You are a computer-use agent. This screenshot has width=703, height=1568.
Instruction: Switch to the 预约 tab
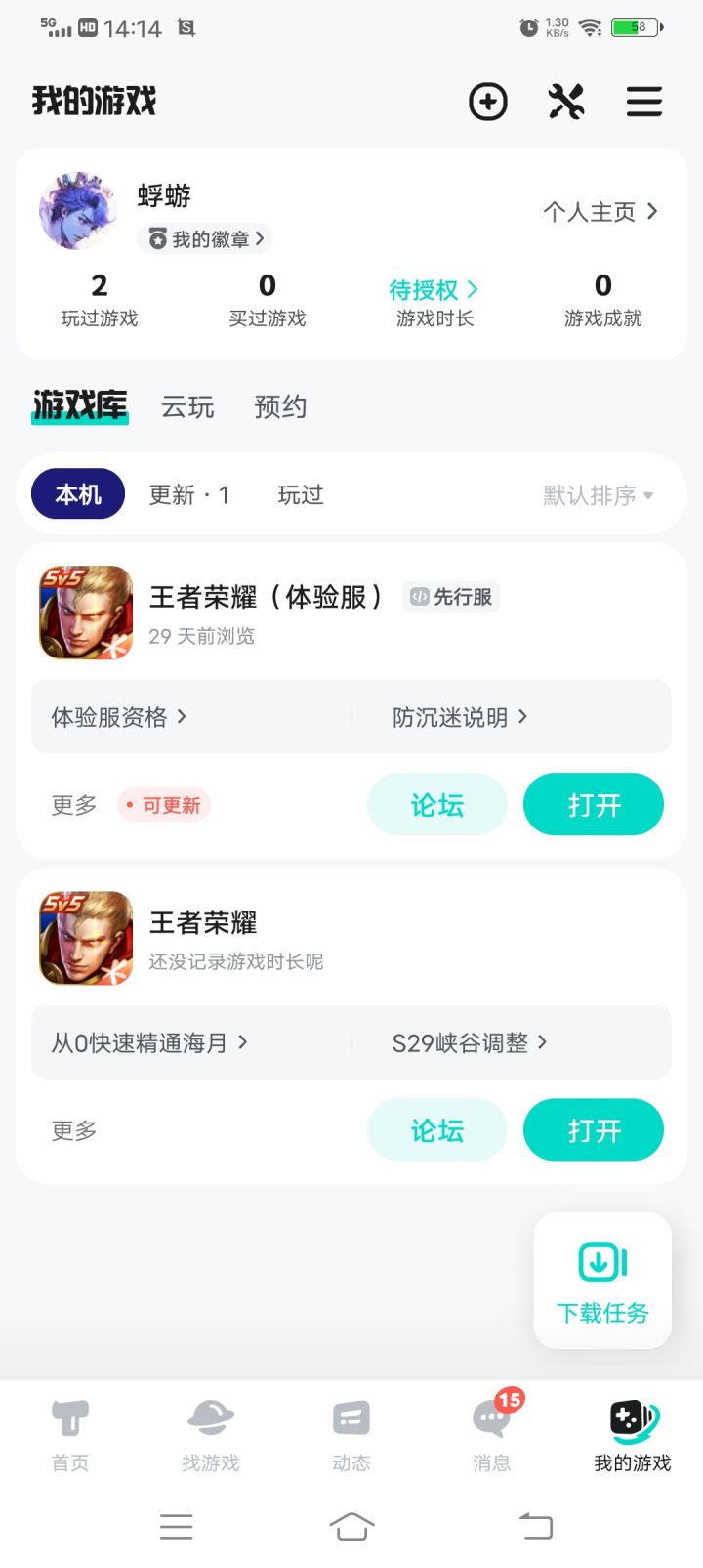[280, 406]
